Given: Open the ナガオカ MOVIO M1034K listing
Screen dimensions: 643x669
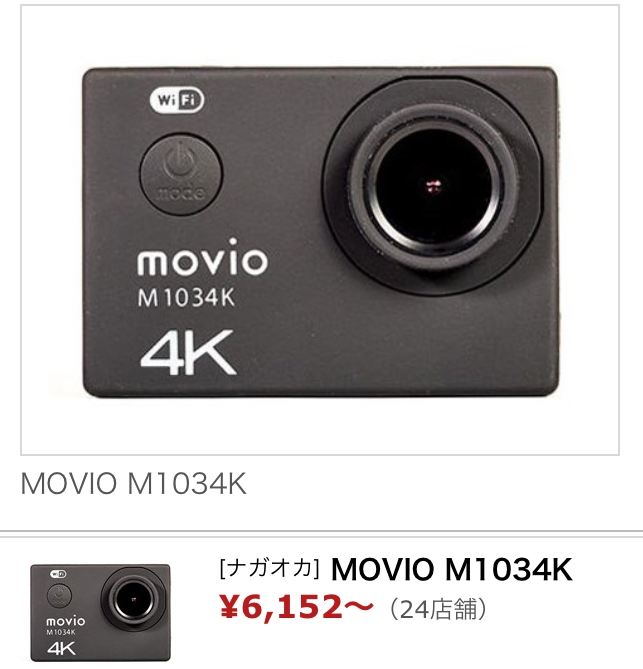Looking at the screenshot, I should [450, 570].
